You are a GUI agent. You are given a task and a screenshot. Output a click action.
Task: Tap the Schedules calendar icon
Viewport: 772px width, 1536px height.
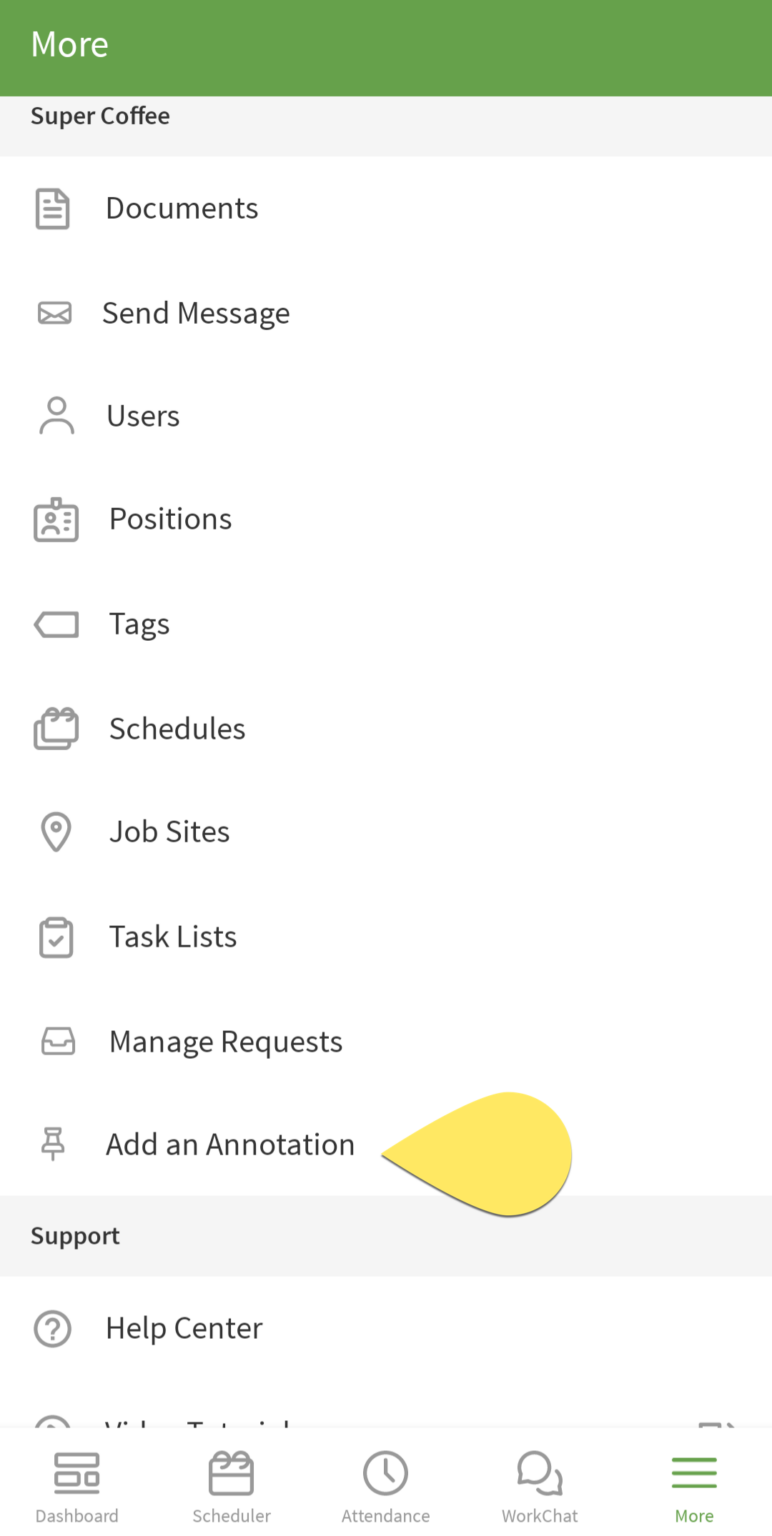(55, 728)
